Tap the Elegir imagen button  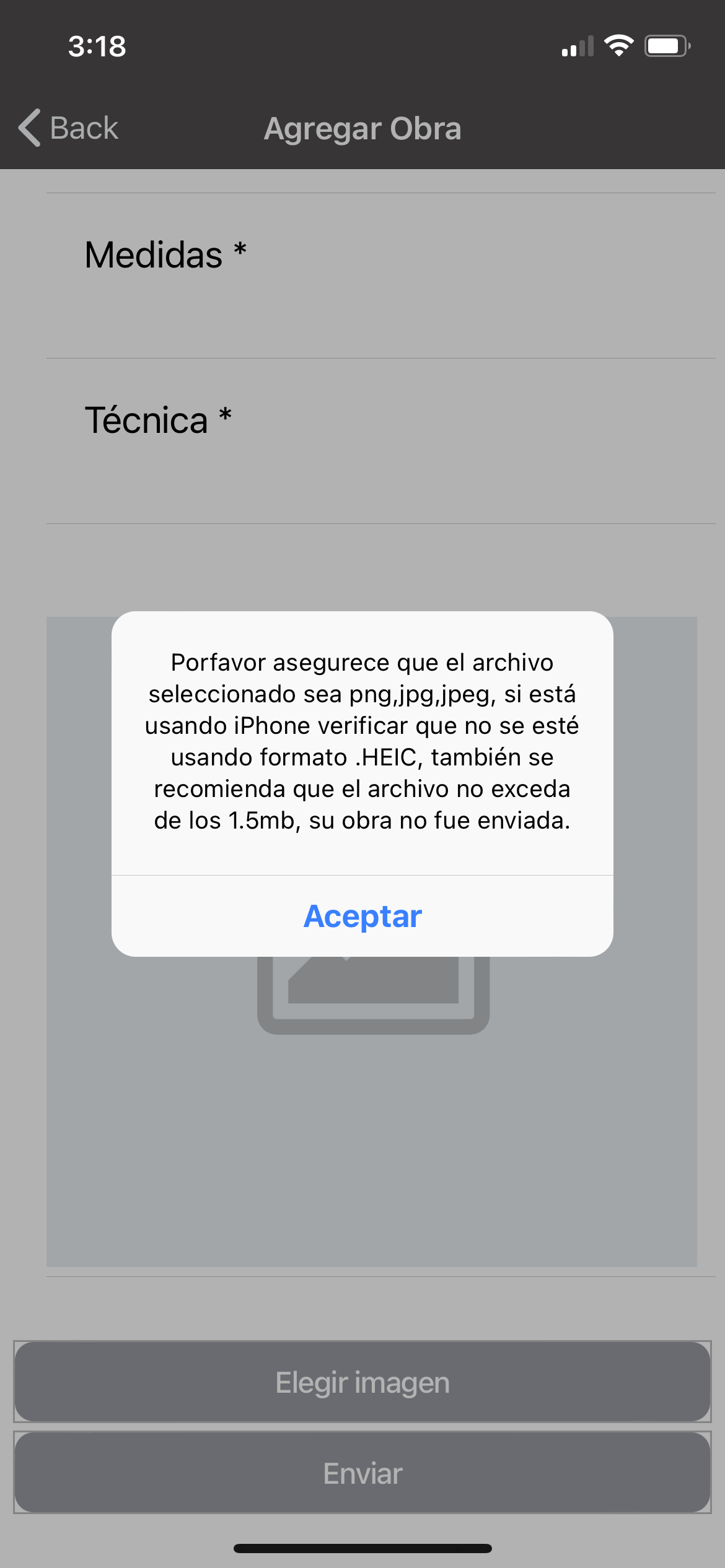point(362,1382)
